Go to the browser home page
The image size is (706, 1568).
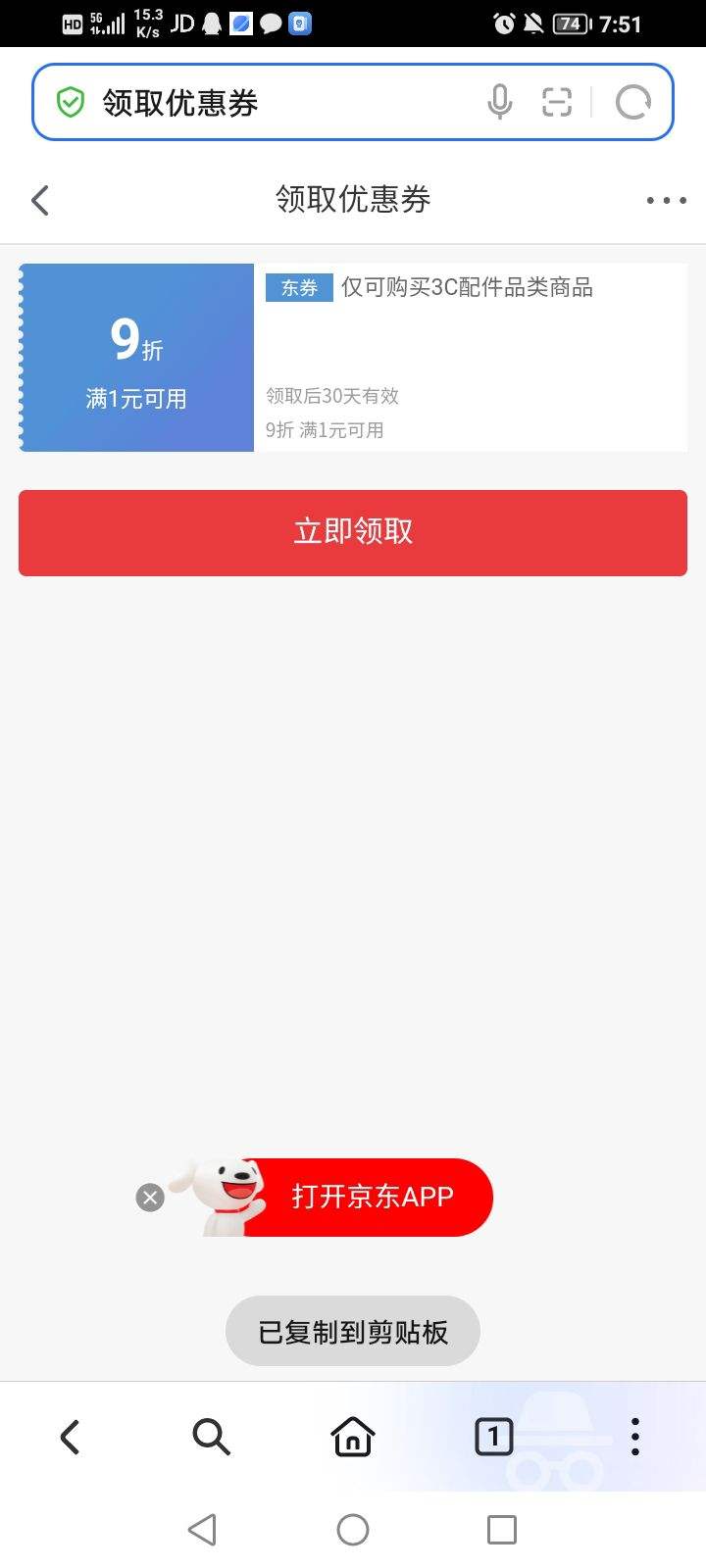[x=353, y=1437]
